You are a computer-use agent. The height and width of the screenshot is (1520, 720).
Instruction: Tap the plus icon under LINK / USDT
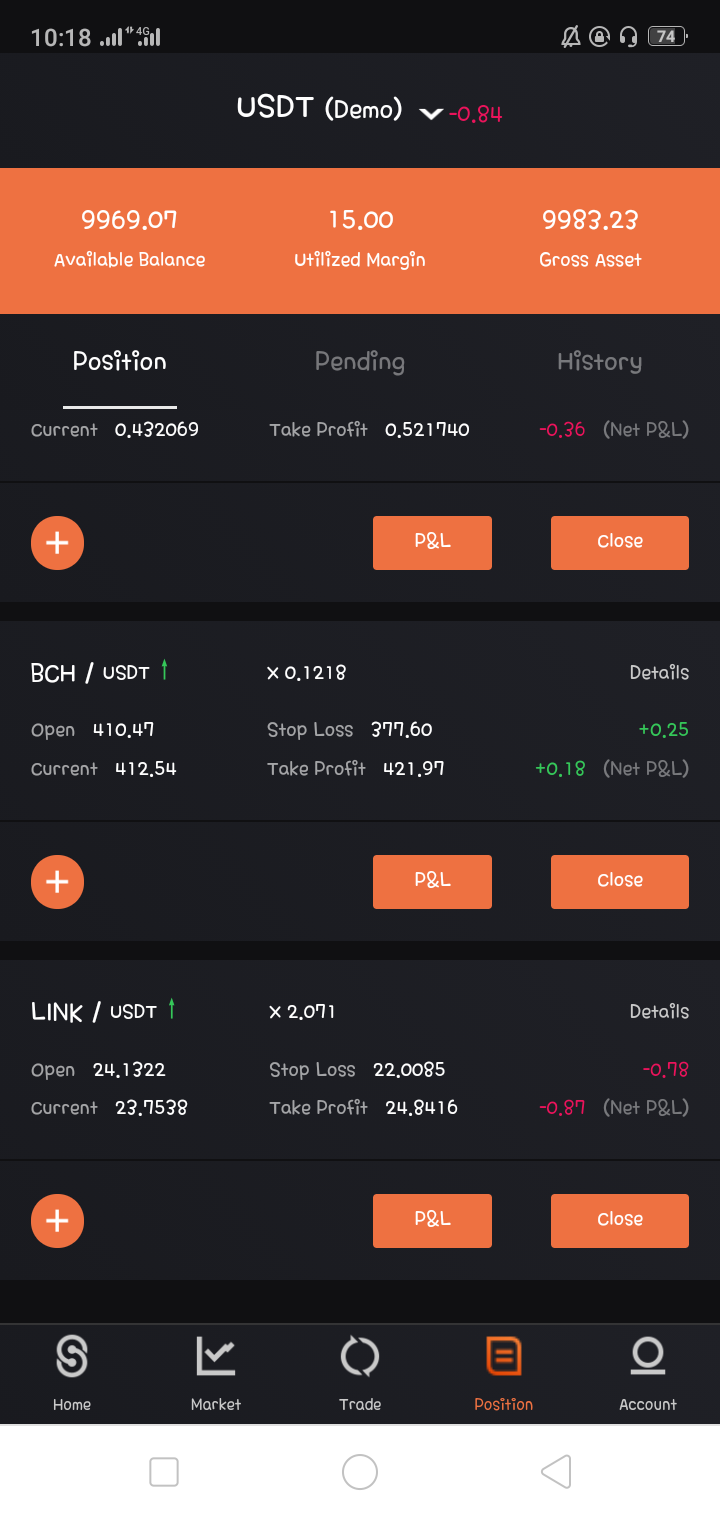point(57,1221)
